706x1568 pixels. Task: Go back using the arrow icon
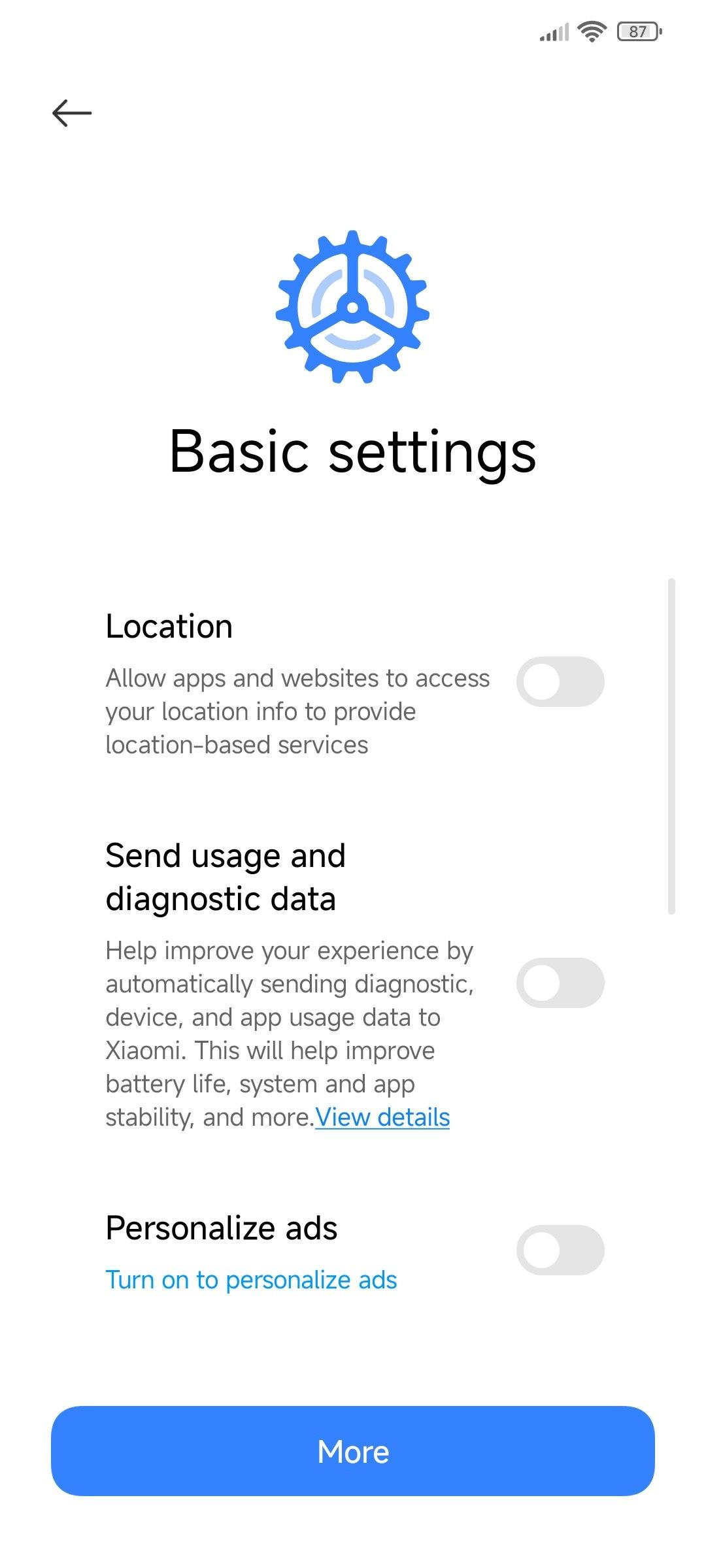pos(72,113)
